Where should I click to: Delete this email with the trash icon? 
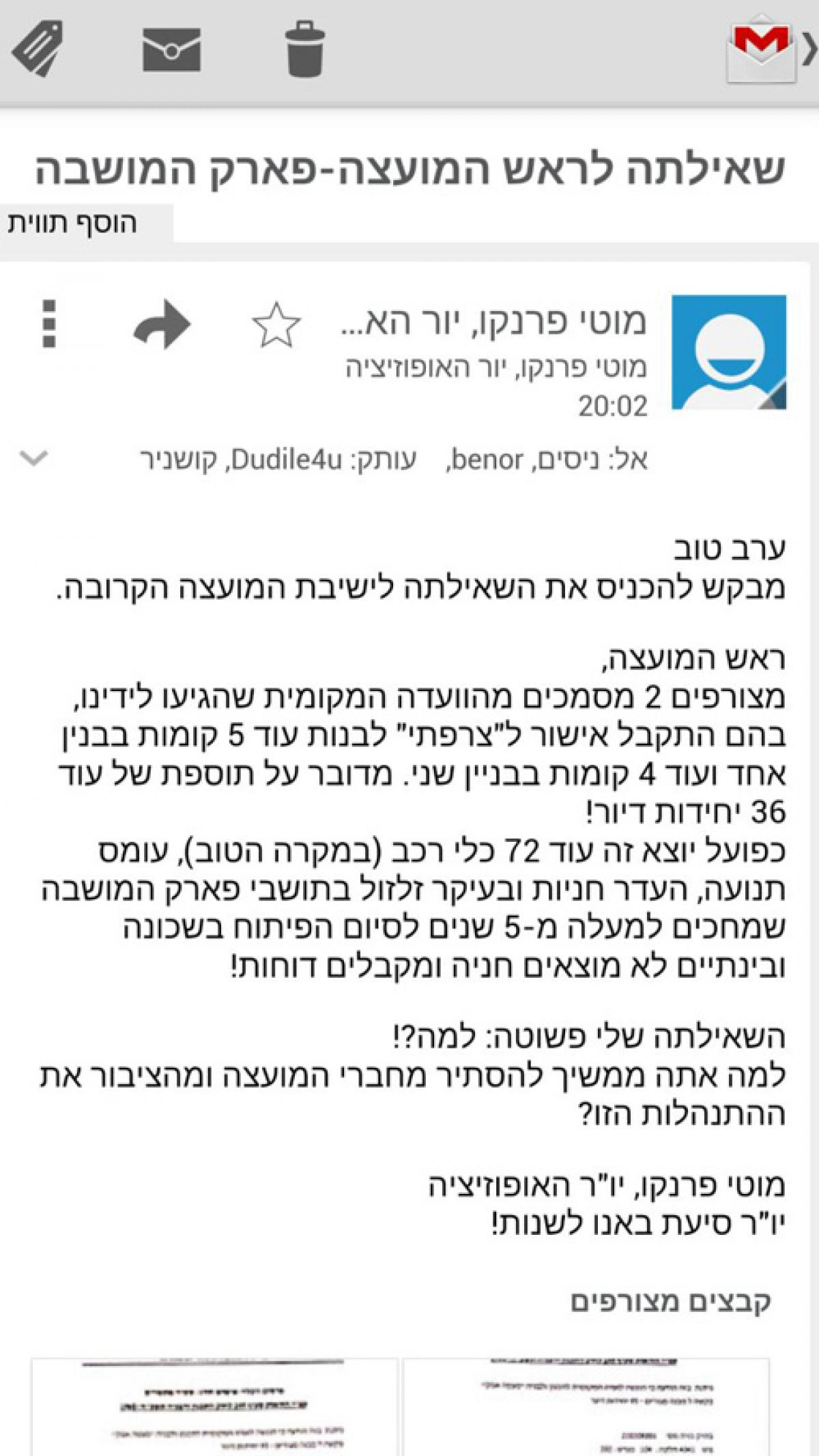(304, 48)
